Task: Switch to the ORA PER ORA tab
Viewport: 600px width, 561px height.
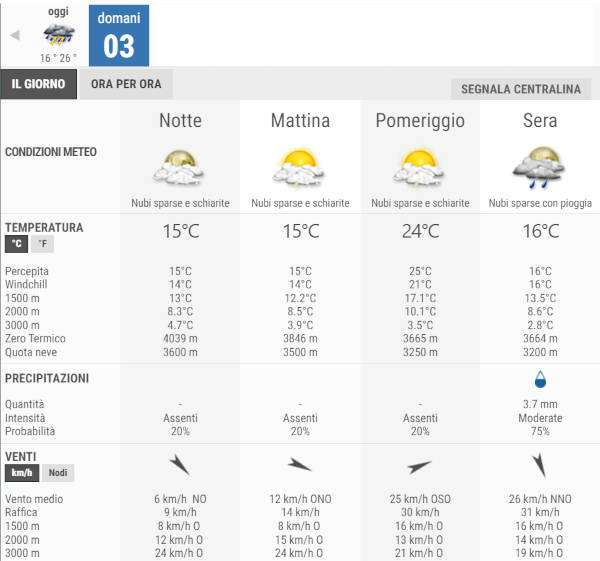Action: click(125, 84)
